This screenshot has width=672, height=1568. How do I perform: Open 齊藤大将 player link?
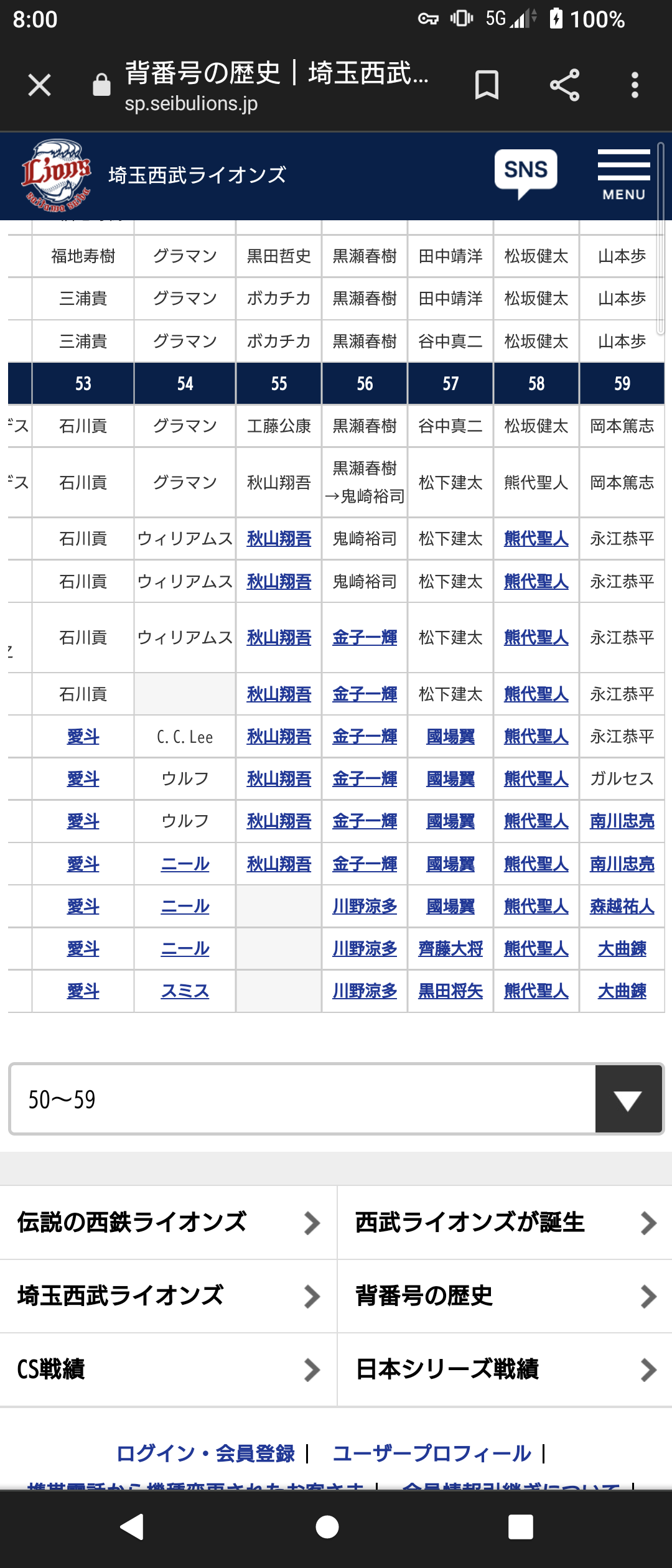pyautogui.click(x=450, y=949)
